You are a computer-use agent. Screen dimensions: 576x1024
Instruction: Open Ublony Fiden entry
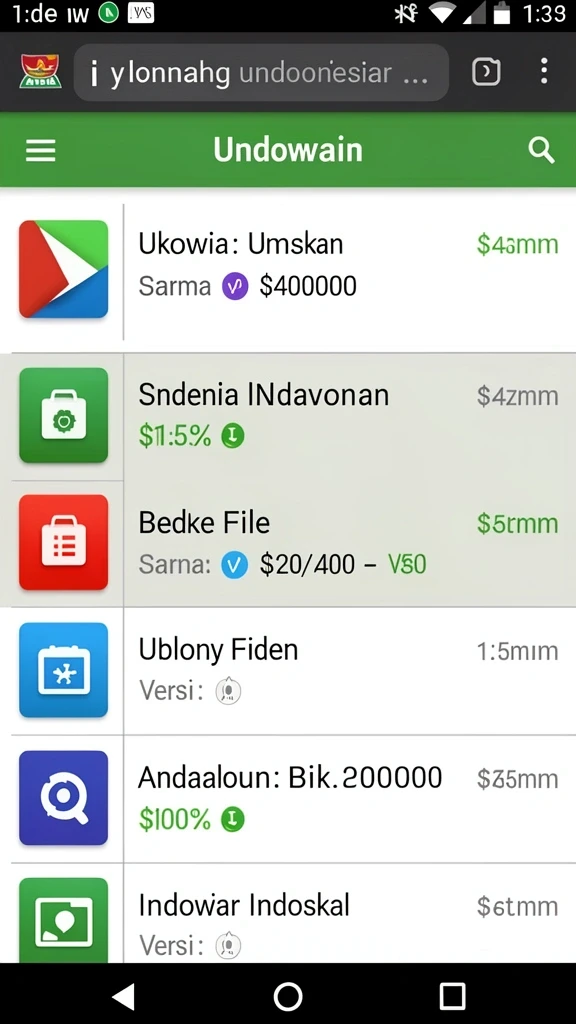pyautogui.click(x=288, y=671)
